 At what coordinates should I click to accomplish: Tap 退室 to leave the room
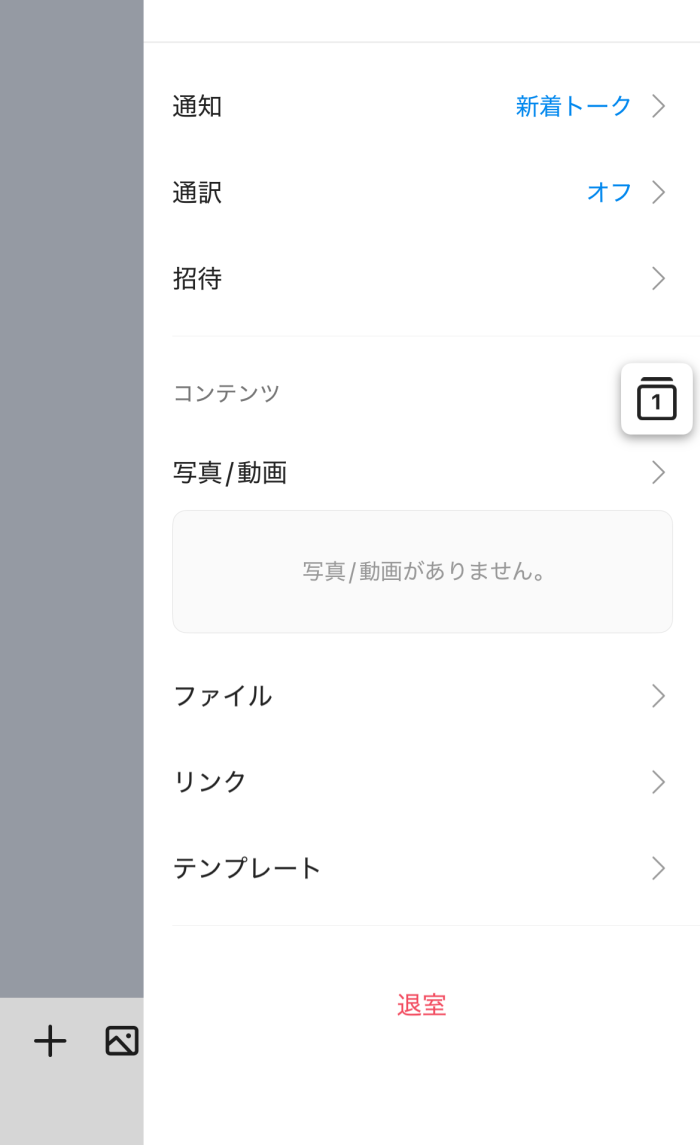421,1005
